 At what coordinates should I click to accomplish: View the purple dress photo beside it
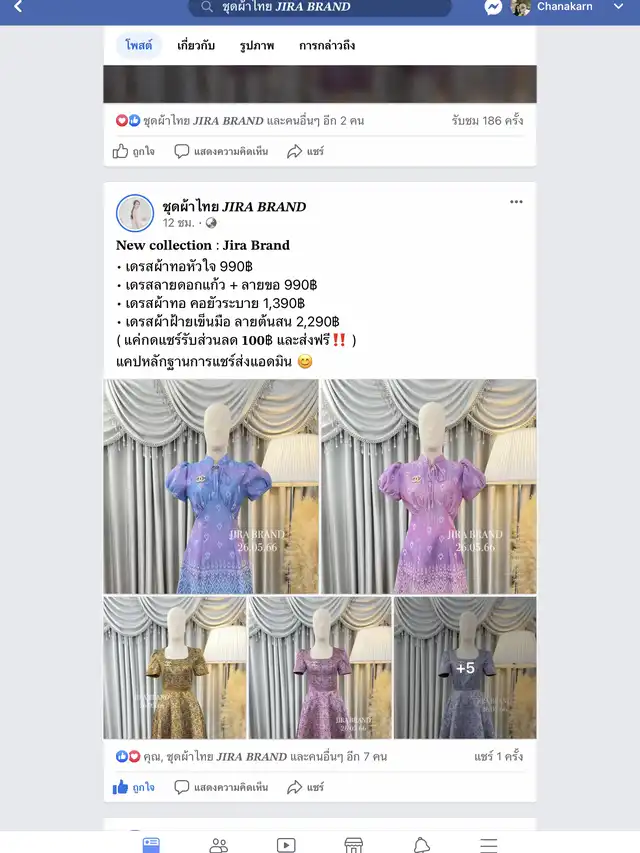[428, 486]
